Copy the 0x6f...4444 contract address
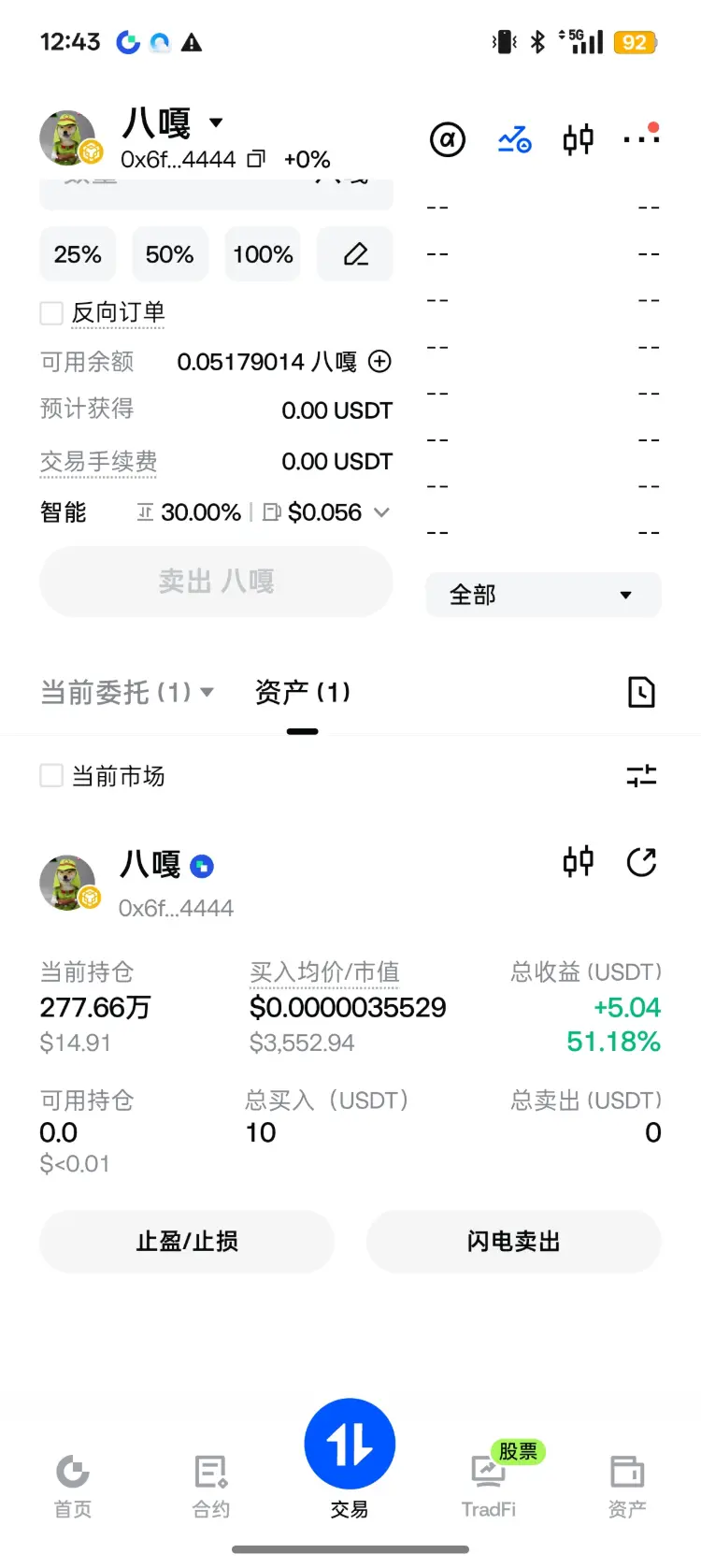Screen dimensions: 701x1568 tap(256, 160)
